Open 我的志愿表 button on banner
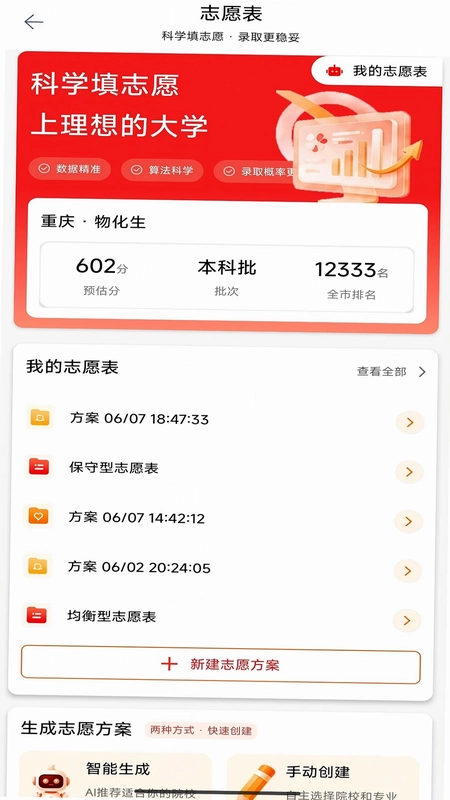 coord(378,71)
